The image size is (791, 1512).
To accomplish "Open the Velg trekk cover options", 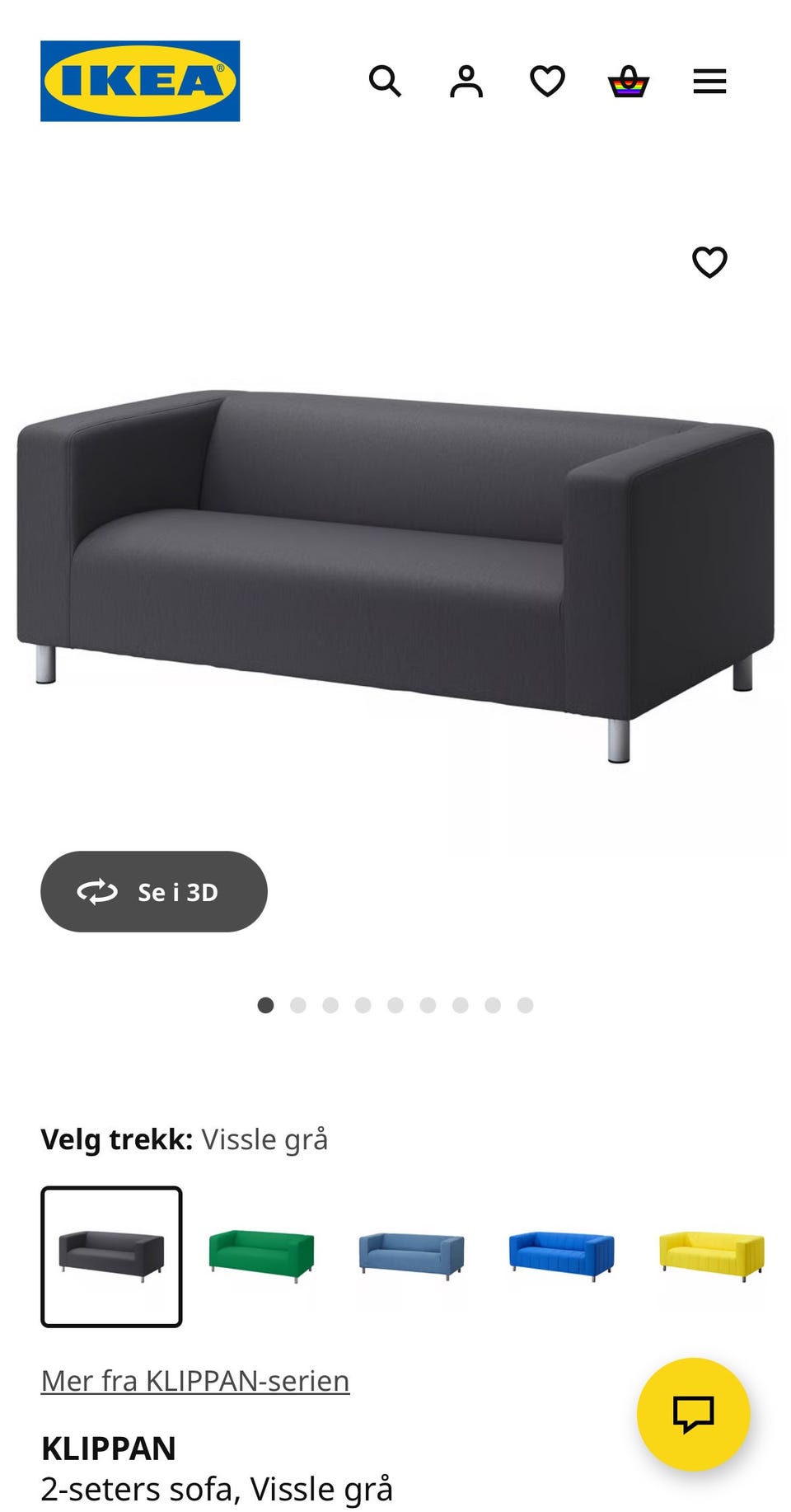I will (185, 1139).
